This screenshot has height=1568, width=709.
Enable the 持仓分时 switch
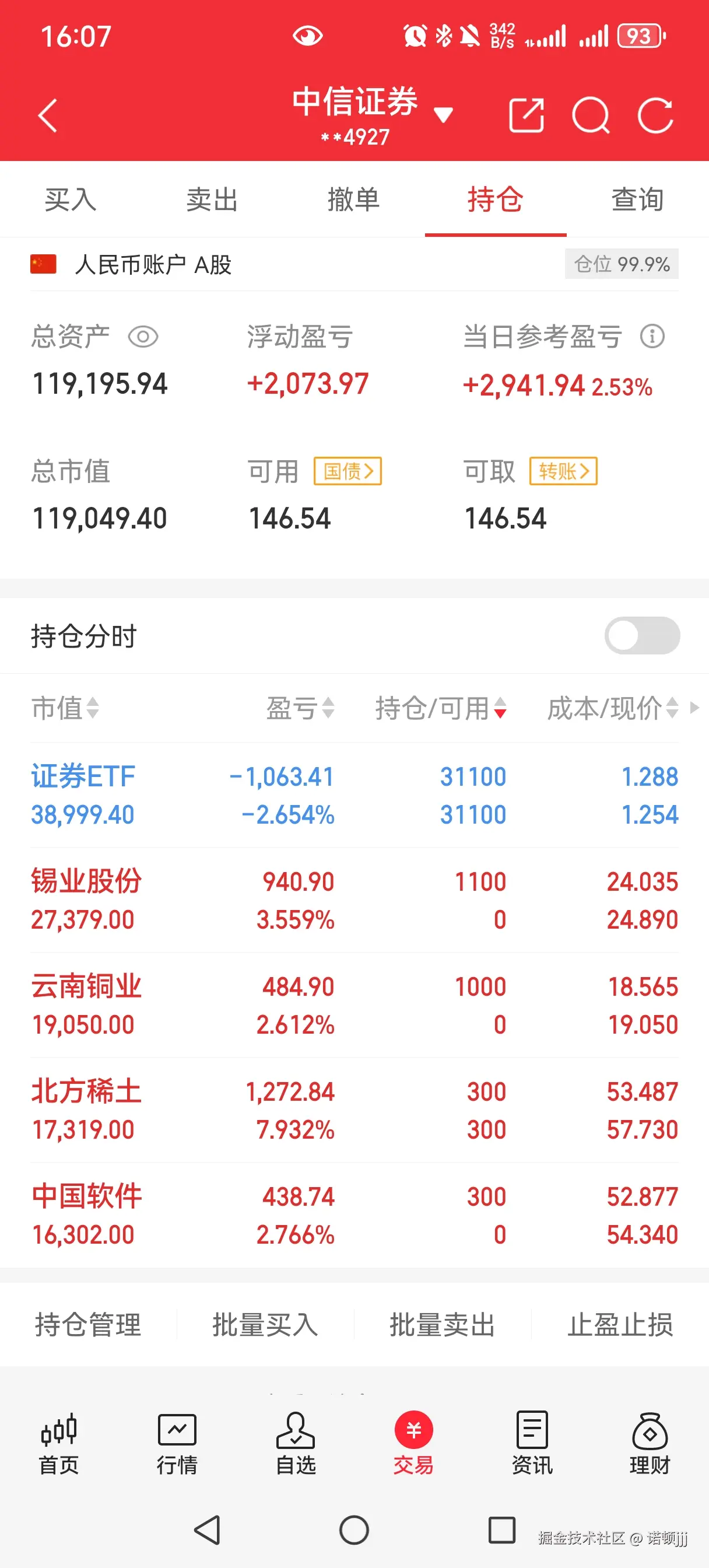[x=643, y=635]
